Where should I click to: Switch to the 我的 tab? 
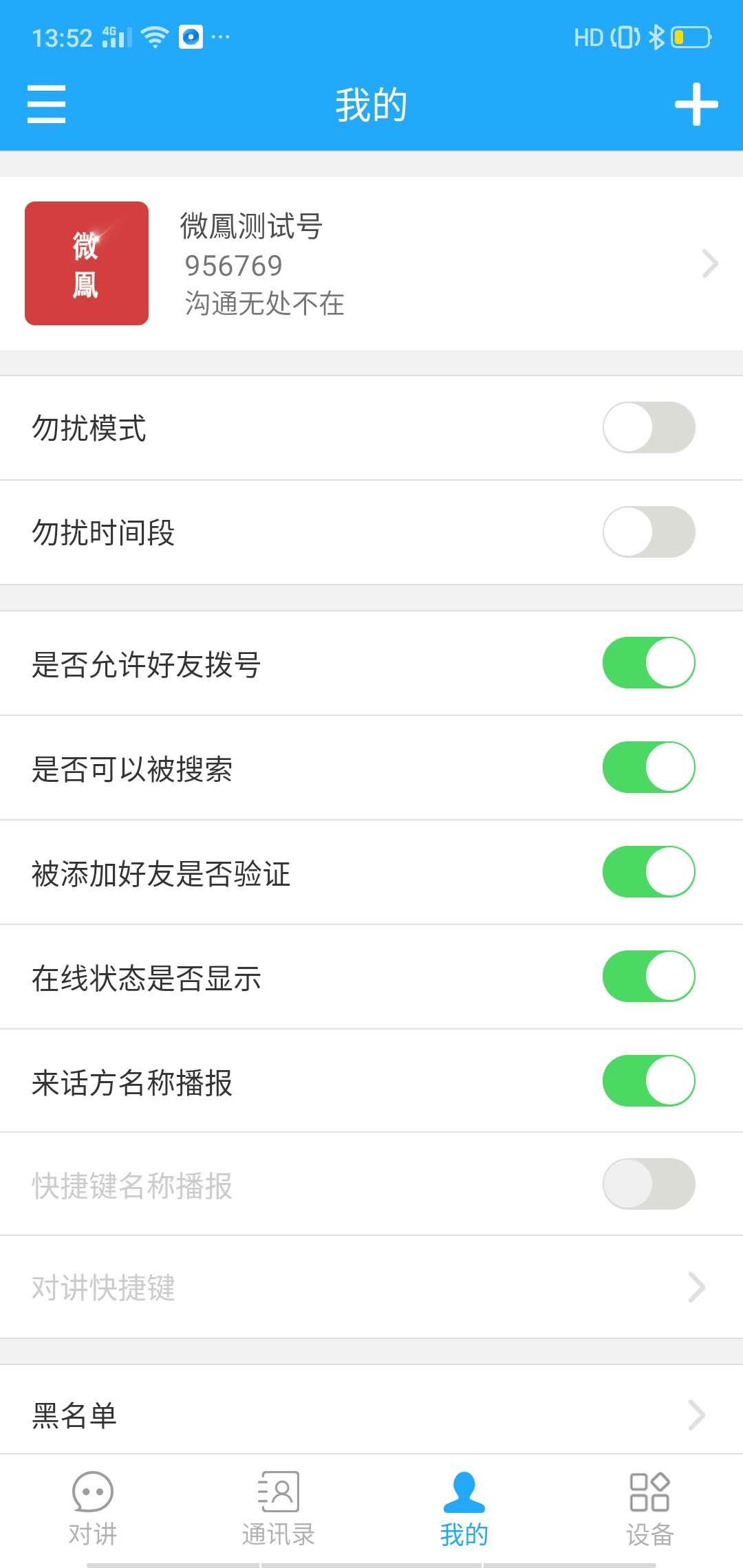point(464,1513)
